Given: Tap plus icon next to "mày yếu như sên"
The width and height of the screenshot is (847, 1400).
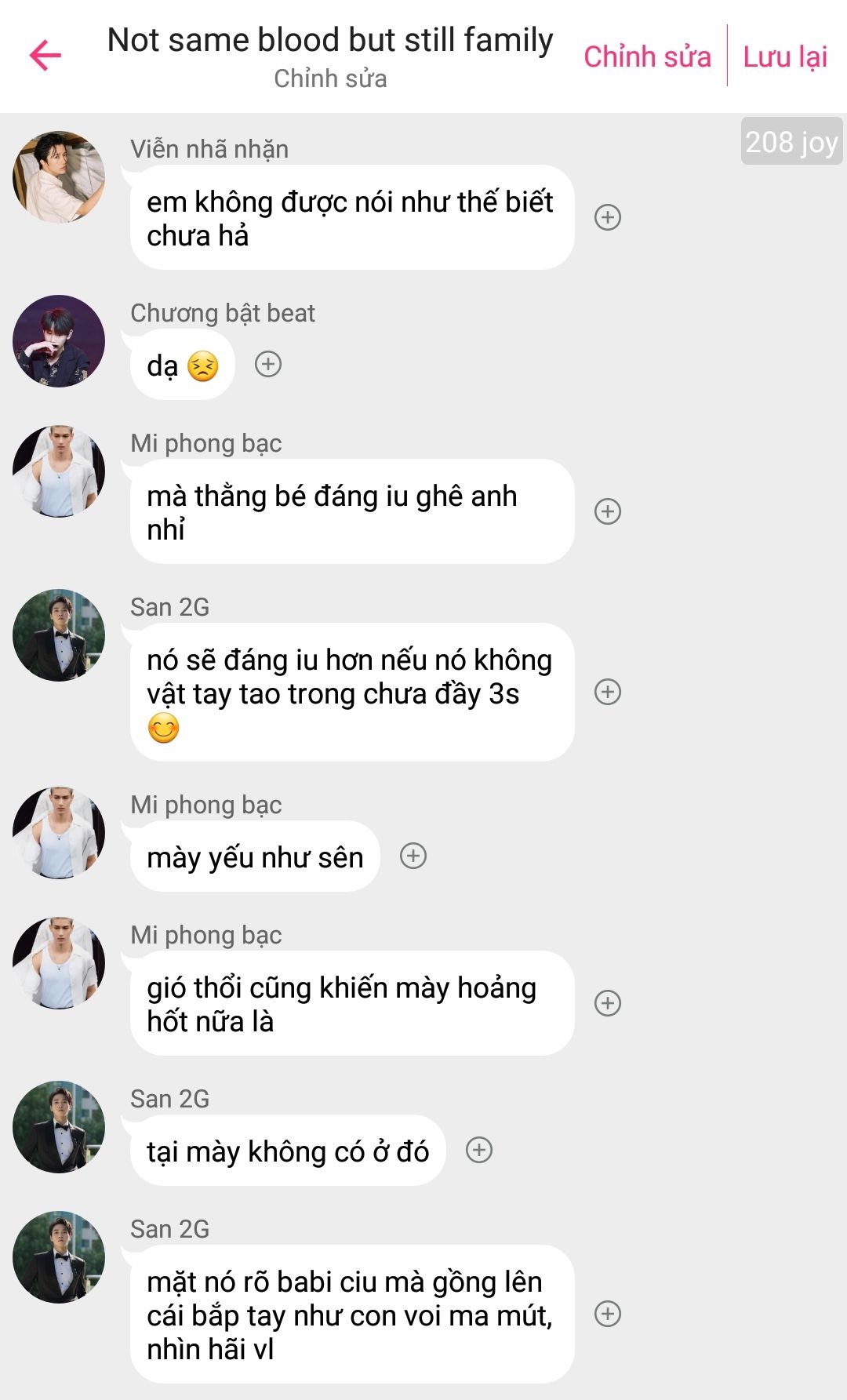Looking at the screenshot, I should pyautogui.click(x=413, y=856).
